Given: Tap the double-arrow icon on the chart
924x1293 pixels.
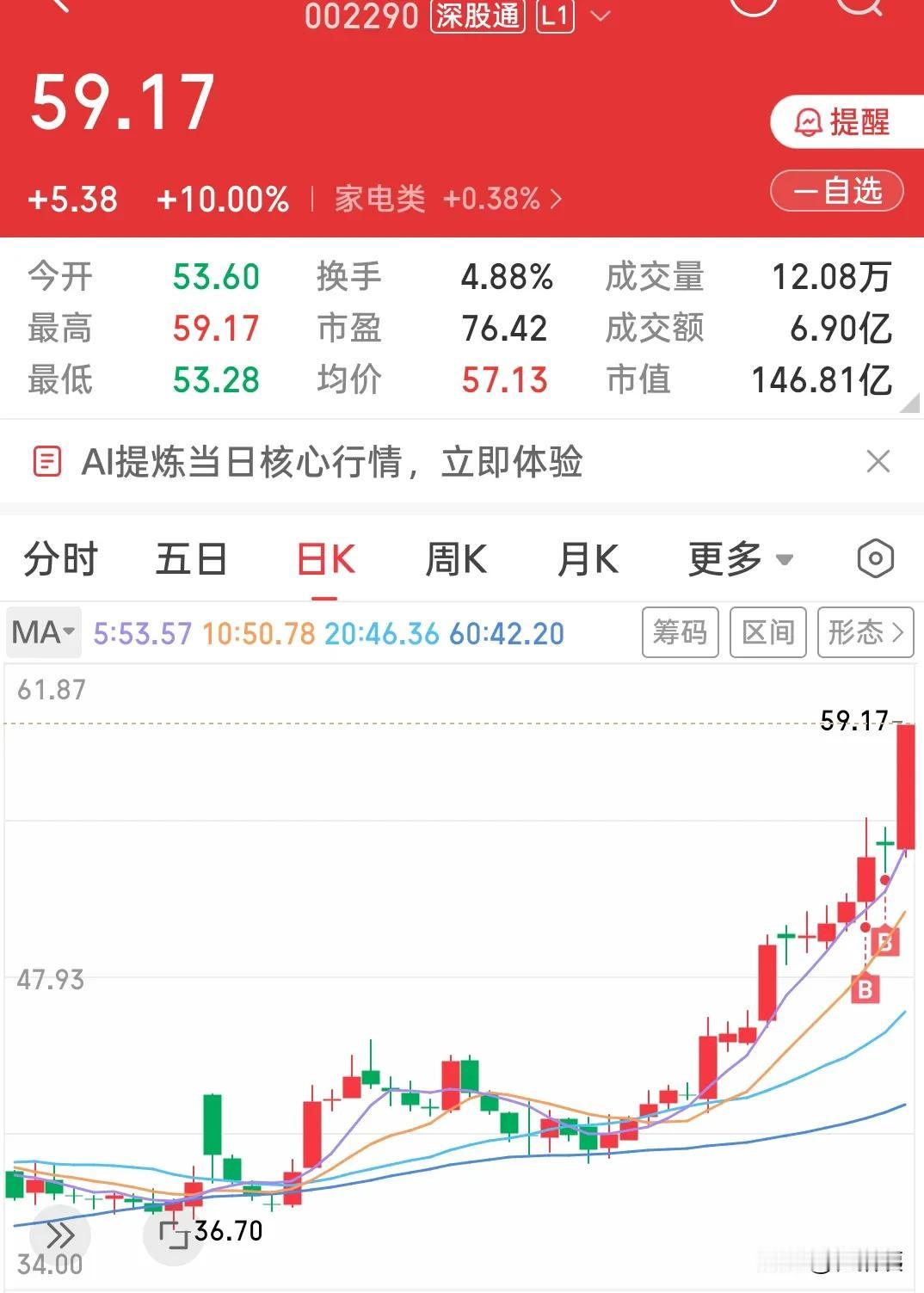Looking at the screenshot, I should tap(59, 1235).
